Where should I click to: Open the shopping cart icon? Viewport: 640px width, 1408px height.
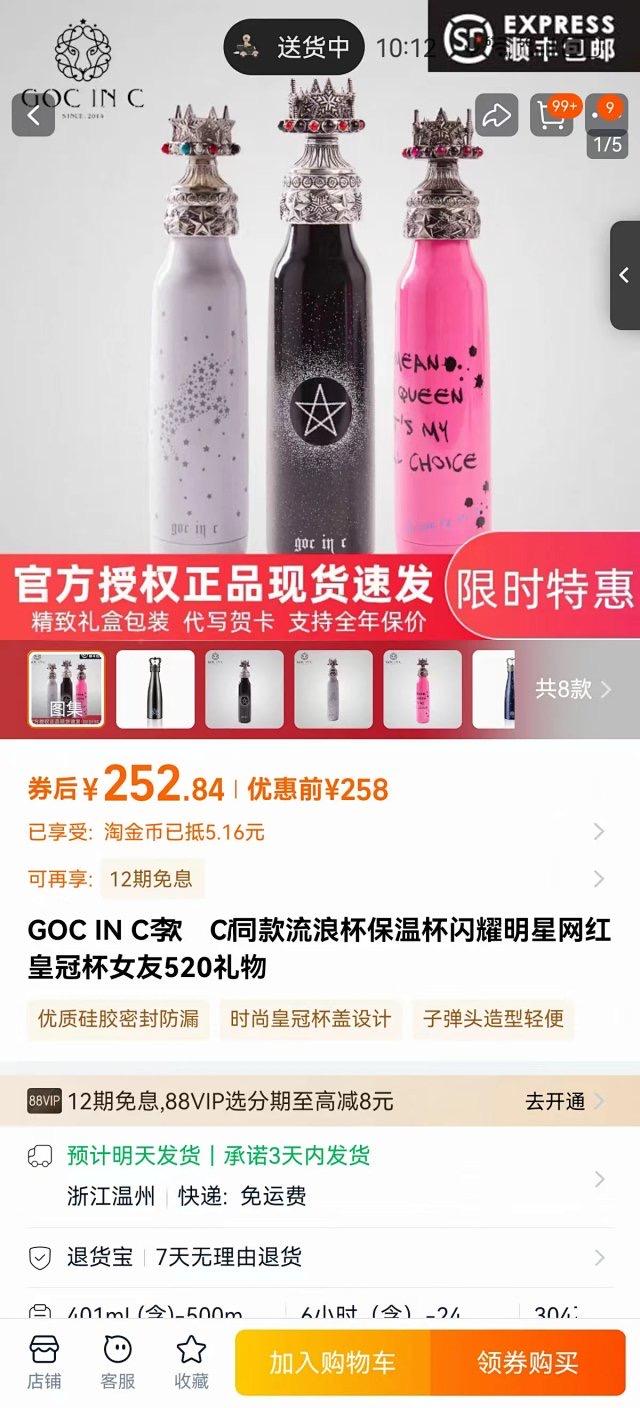pyautogui.click(x=552, y=115)
